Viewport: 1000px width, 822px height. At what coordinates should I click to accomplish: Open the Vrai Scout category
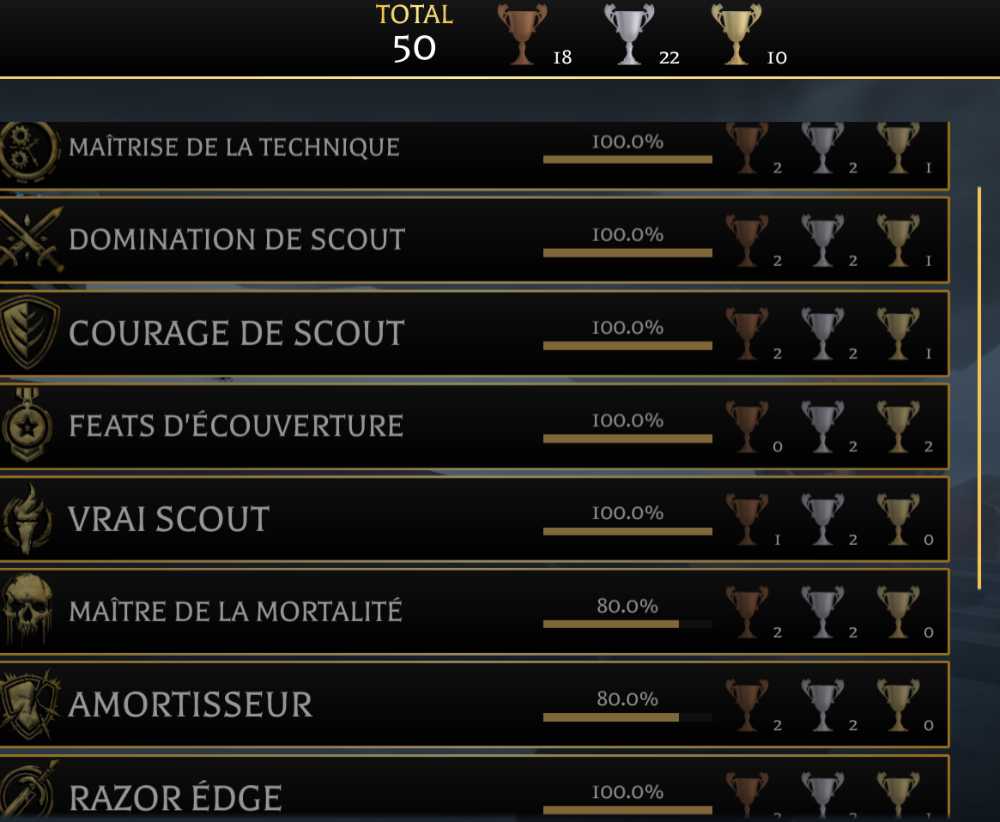click(x=170, y=519)
